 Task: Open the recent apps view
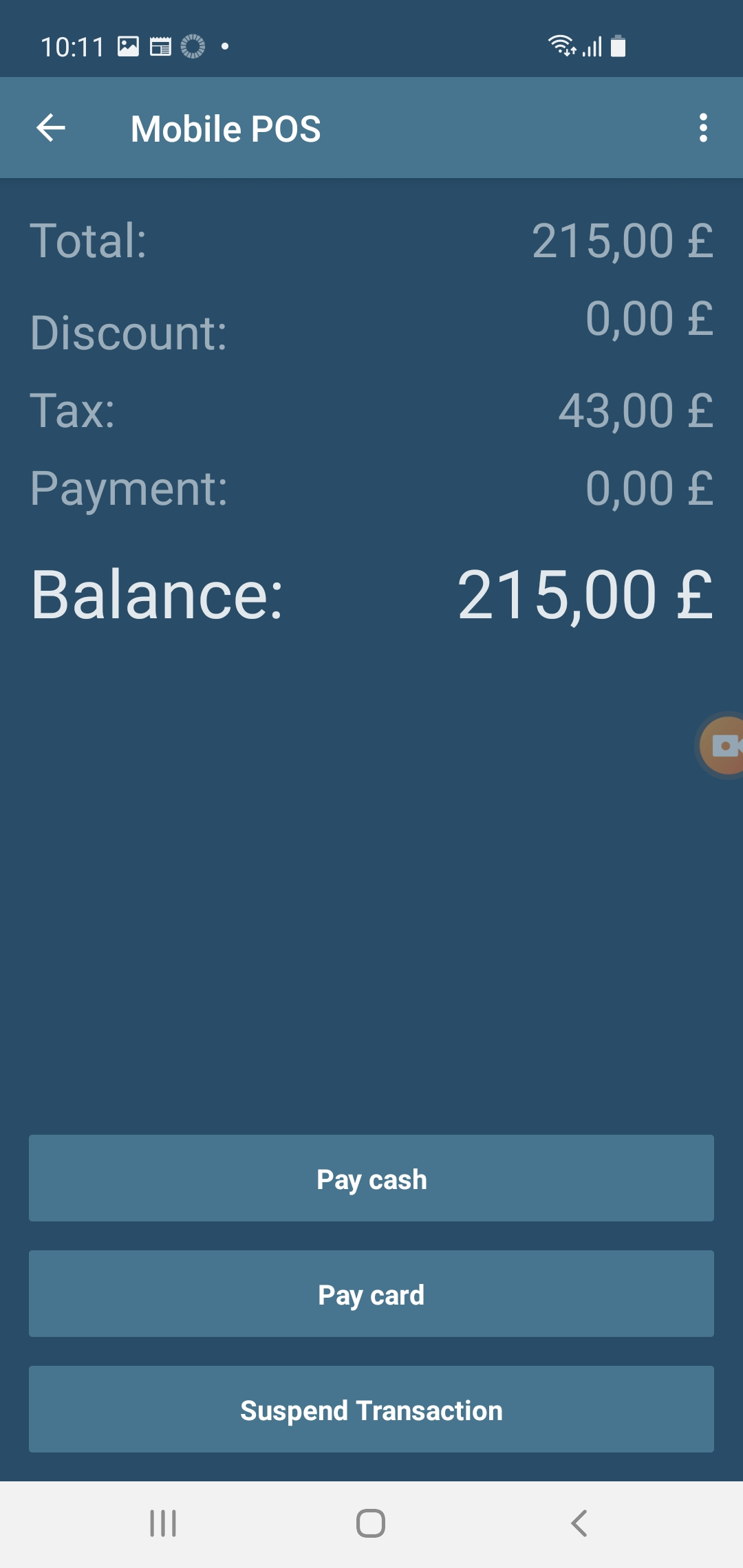click(163, 1523)
